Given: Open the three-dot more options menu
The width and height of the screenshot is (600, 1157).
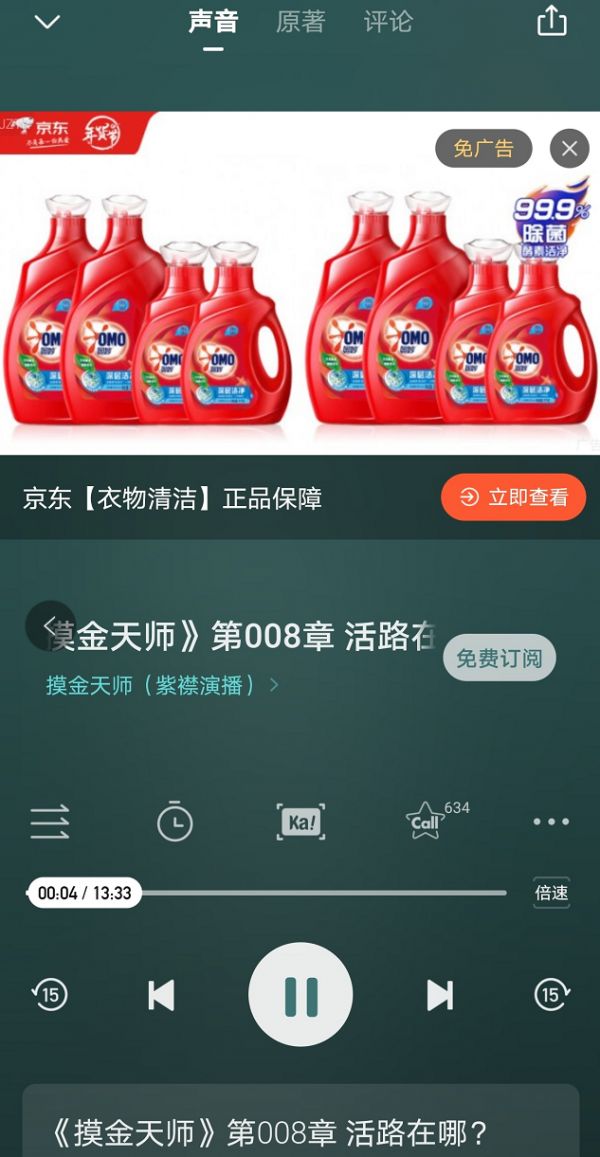Looking at the screenshot, I should pos(551,822).
